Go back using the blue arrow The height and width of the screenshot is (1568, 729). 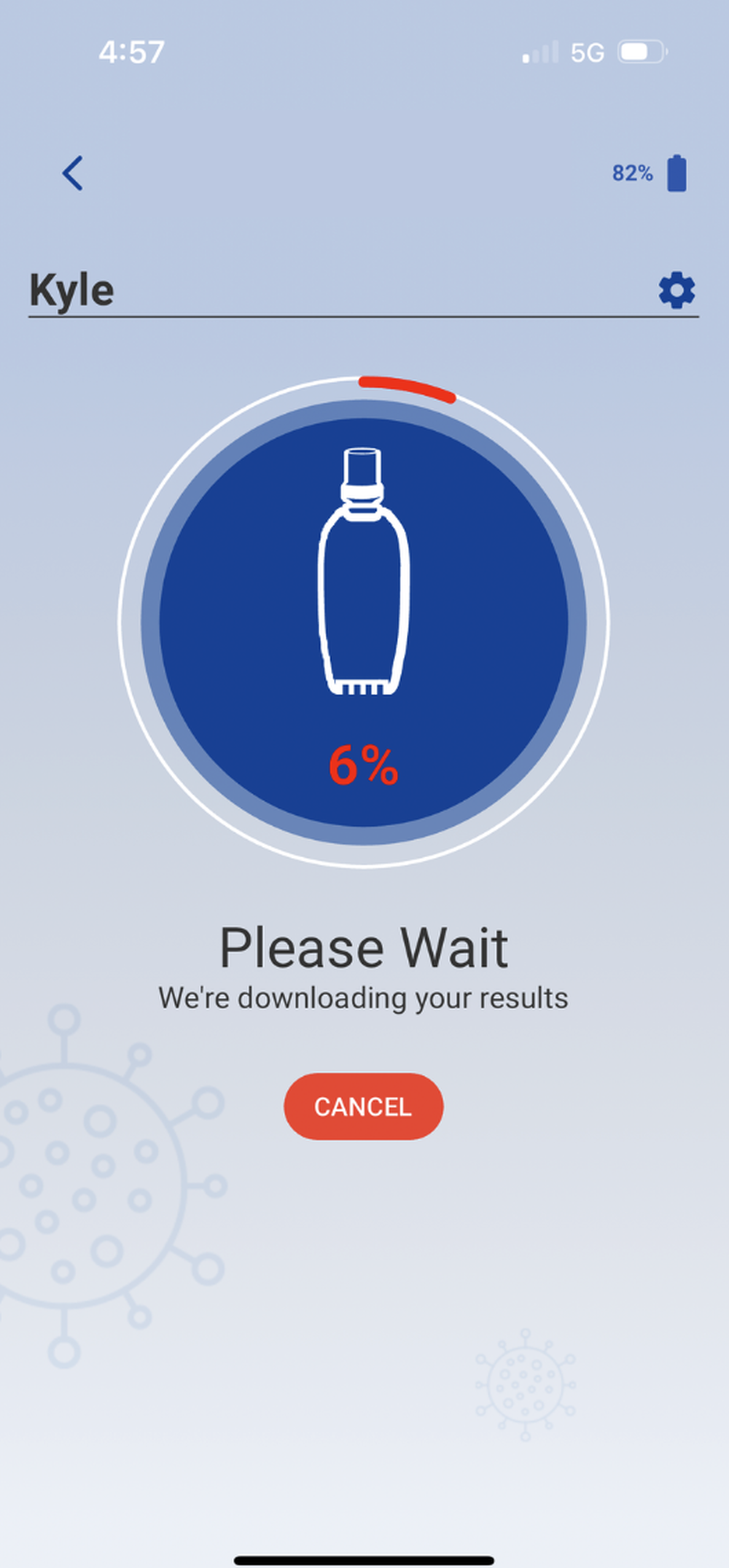pyautogui.click(x=72, y=173)
